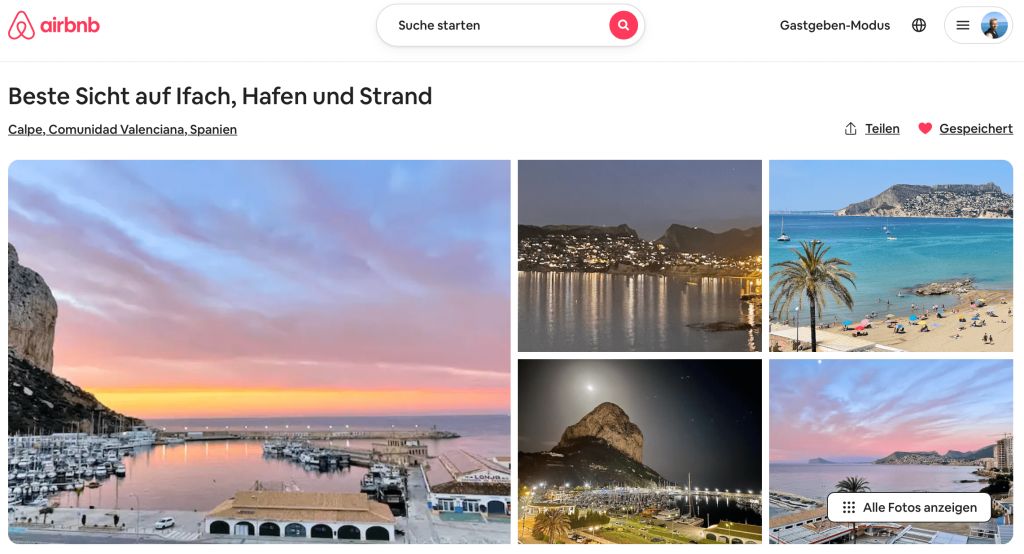The height and width of the screenshot is (554, 1024).
Task: Open the night coastline lights photo
Action: [x=639, y=255]
